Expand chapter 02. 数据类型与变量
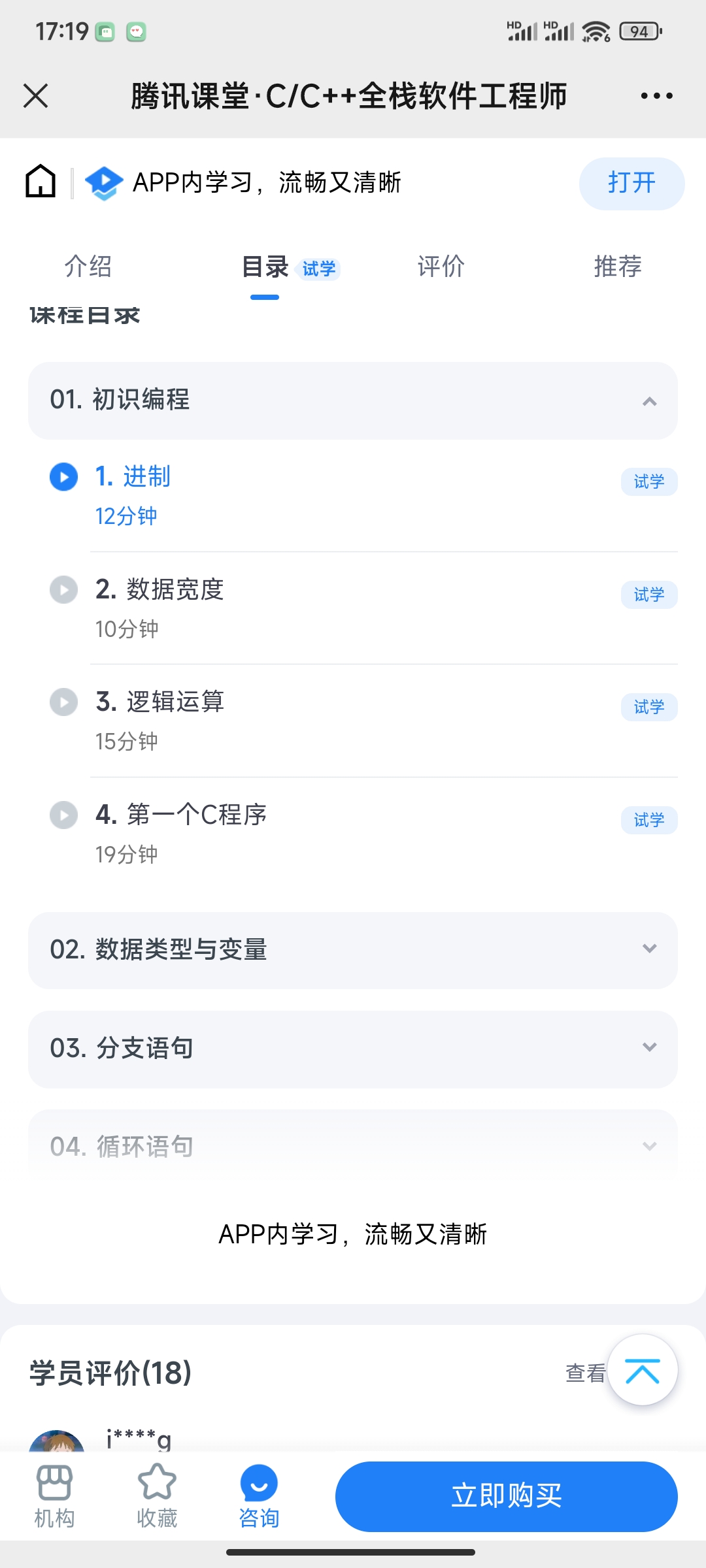 353,950
